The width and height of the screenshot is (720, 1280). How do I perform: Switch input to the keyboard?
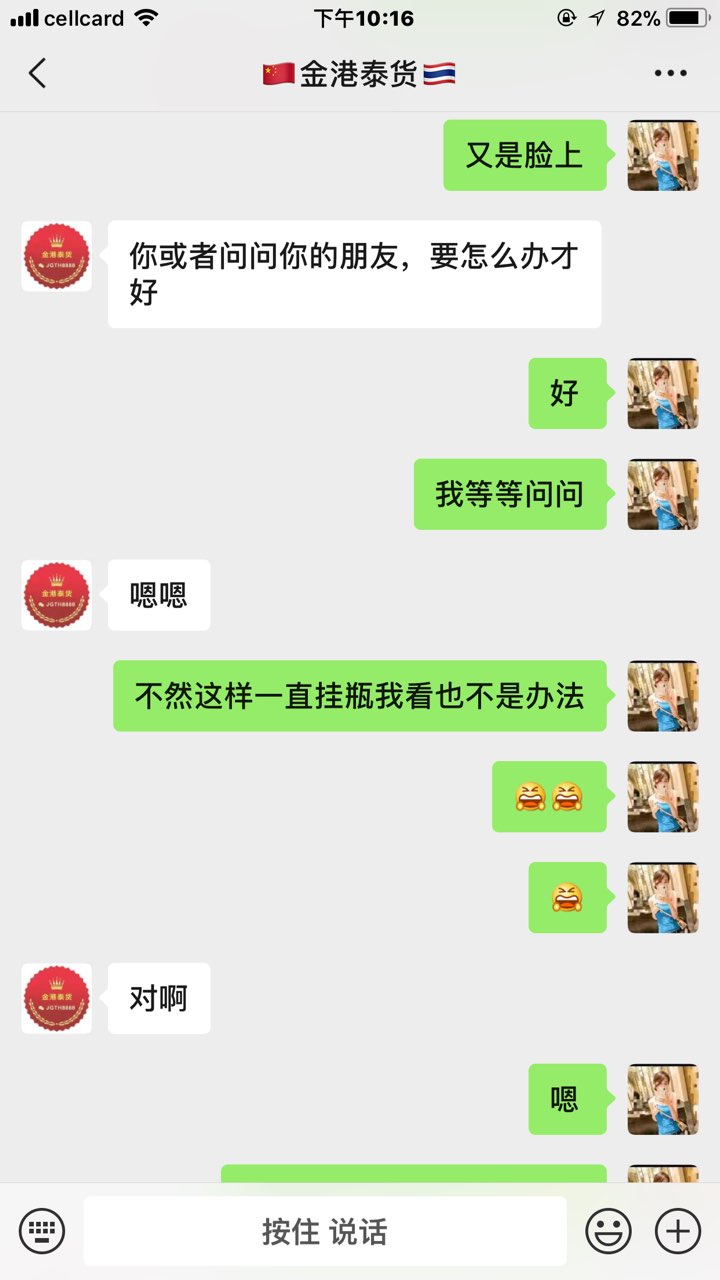coord(42,1230)
